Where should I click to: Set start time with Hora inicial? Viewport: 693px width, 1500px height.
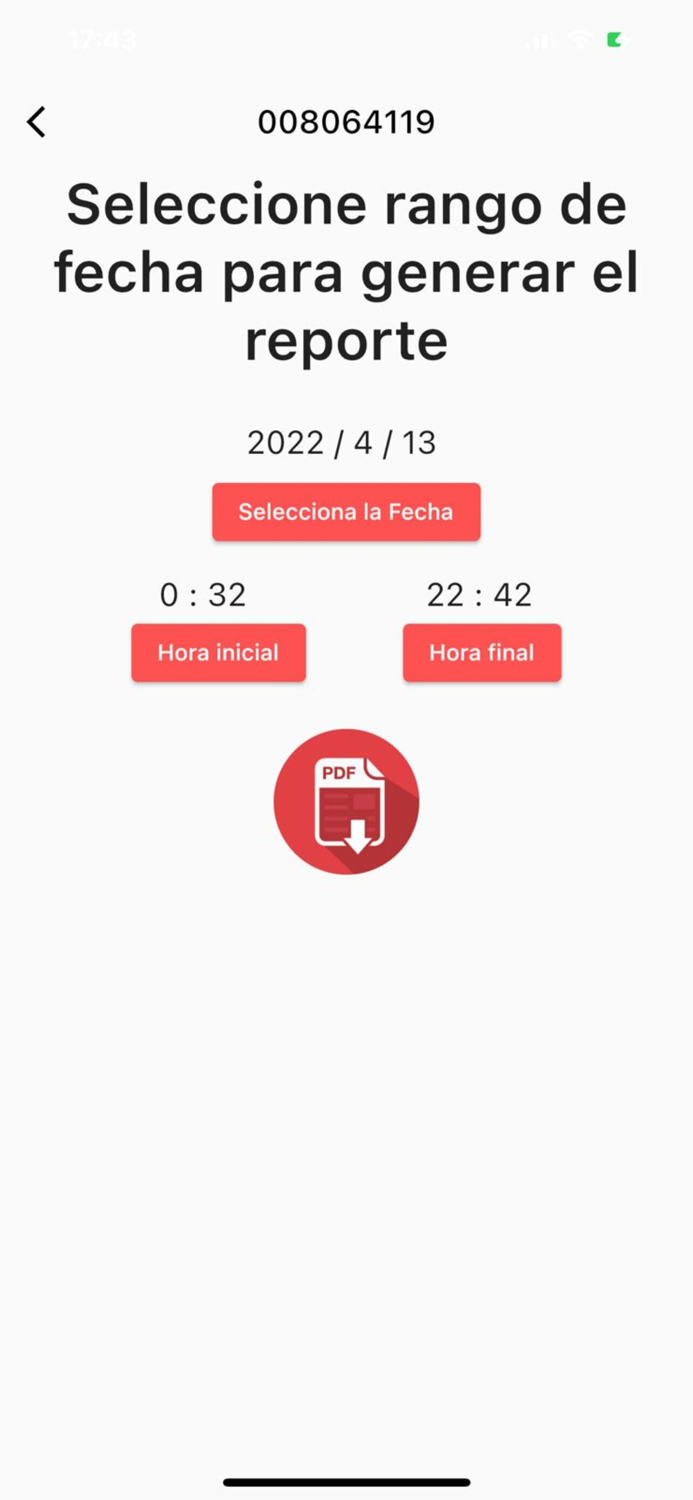pyautogui.click(x=218, y=653)
